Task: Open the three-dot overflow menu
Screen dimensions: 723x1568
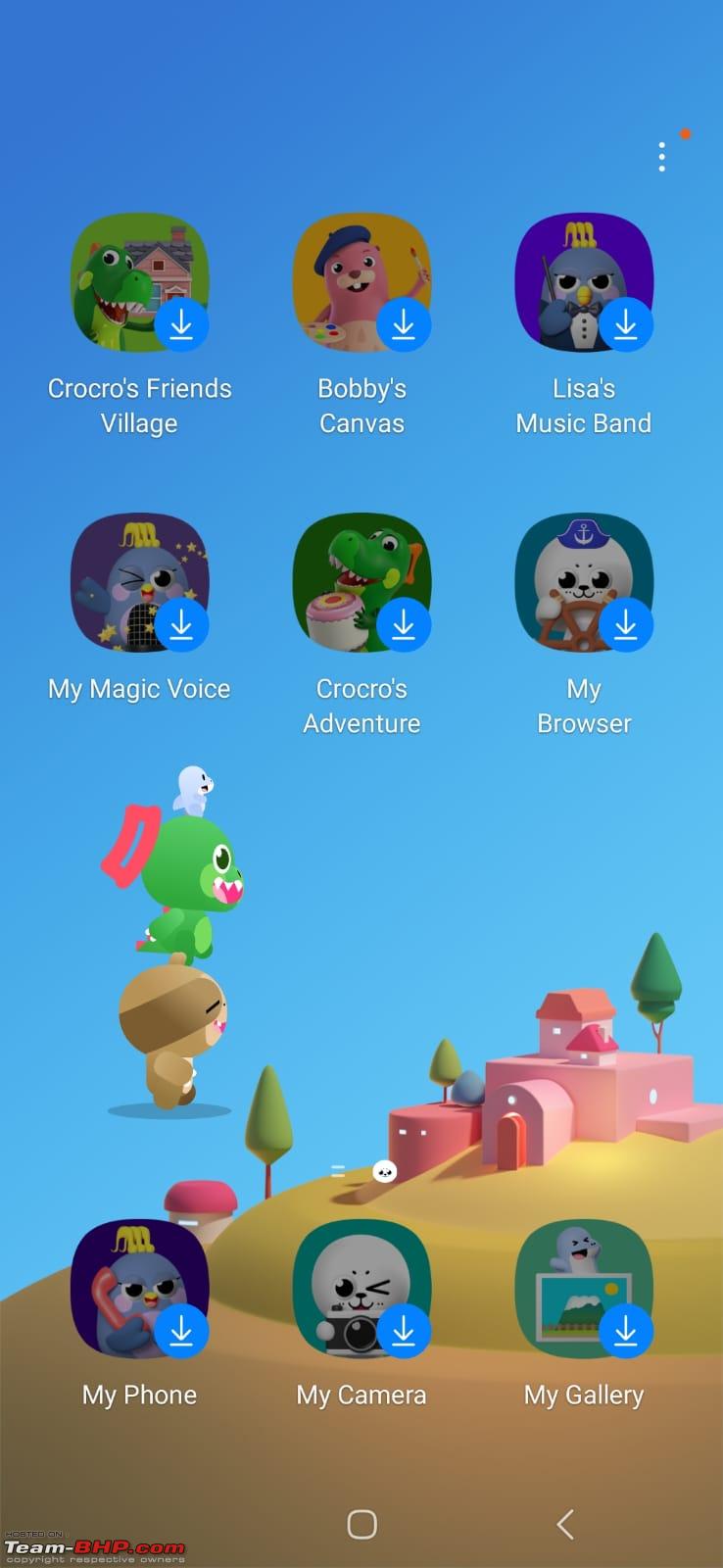Action: point(662,157)
